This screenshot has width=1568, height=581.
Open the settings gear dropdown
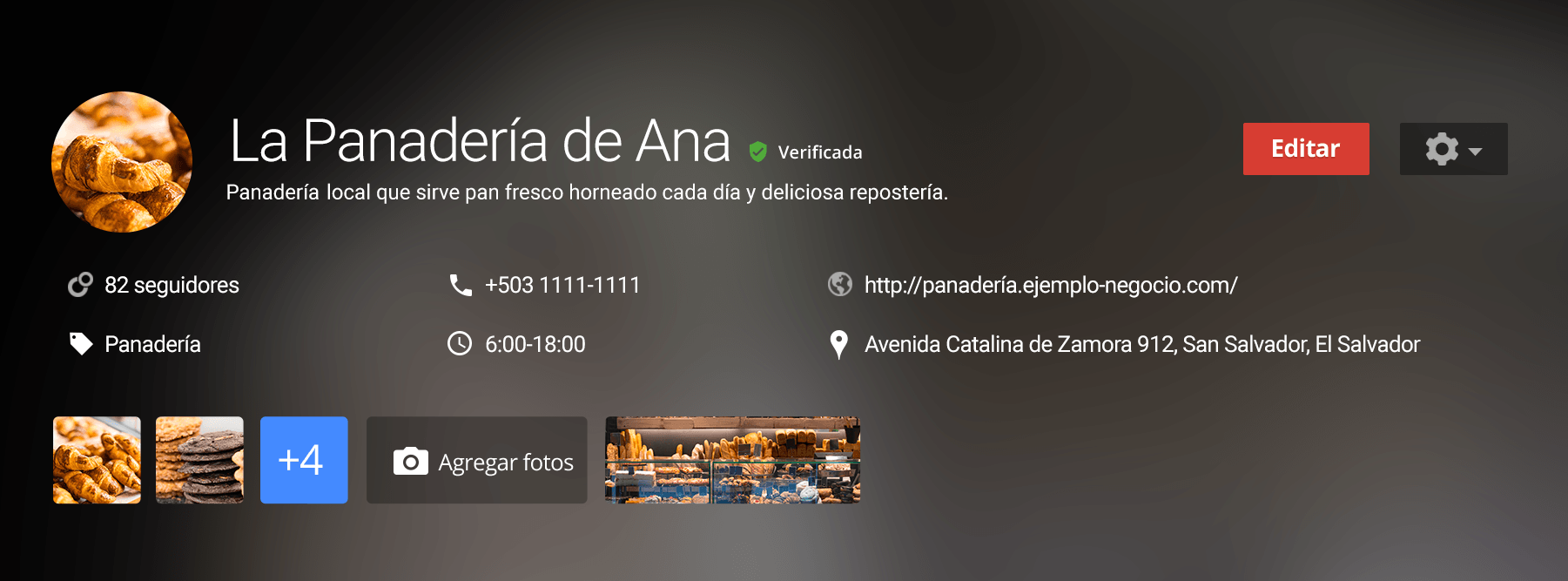click(x=1452, y=149)
